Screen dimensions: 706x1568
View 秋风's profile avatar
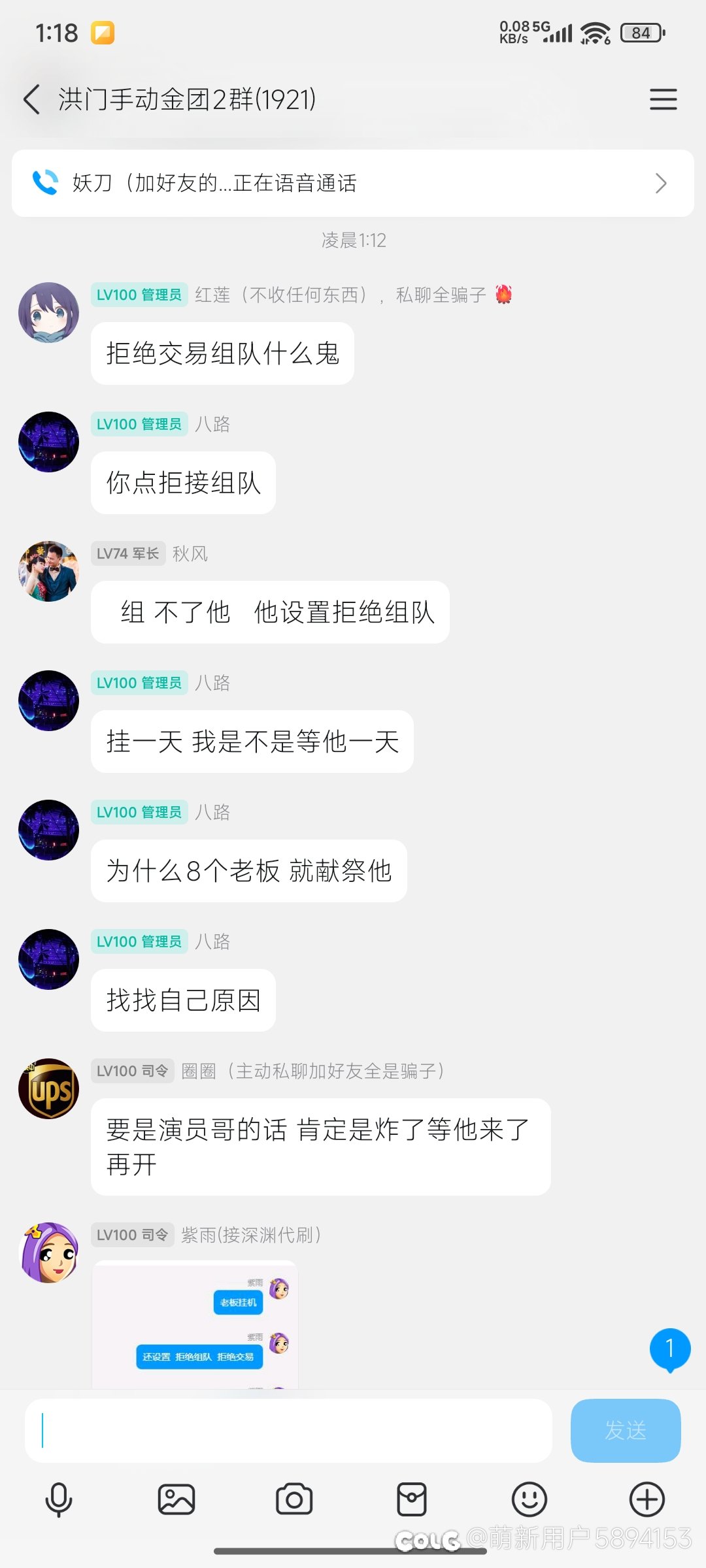point(48,571)
